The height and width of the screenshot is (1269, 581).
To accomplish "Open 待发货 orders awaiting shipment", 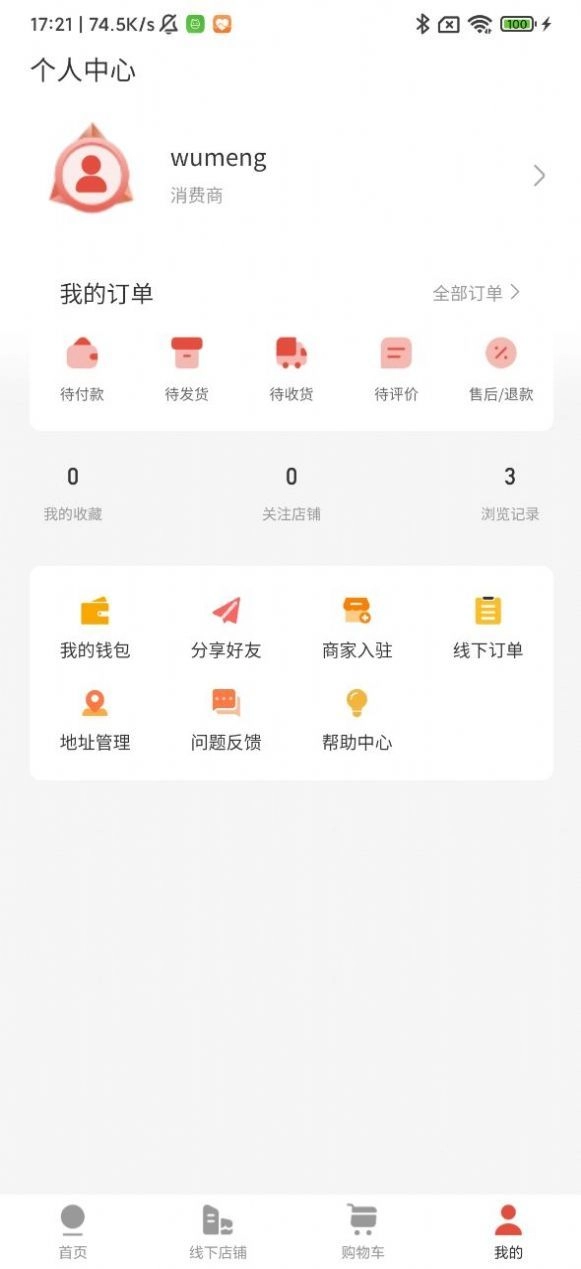I will (x=187, y=369).
